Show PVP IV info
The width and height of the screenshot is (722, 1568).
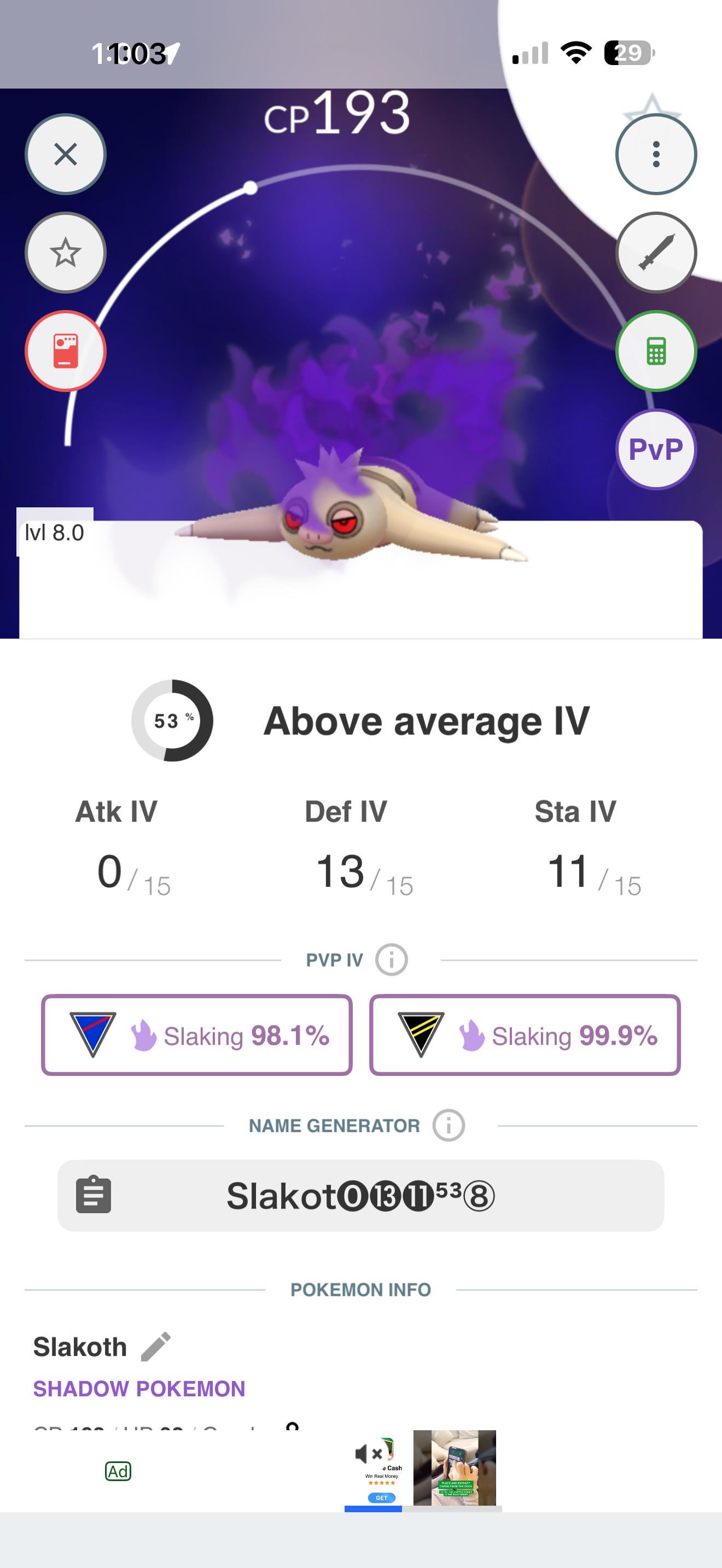pos(392,960)
